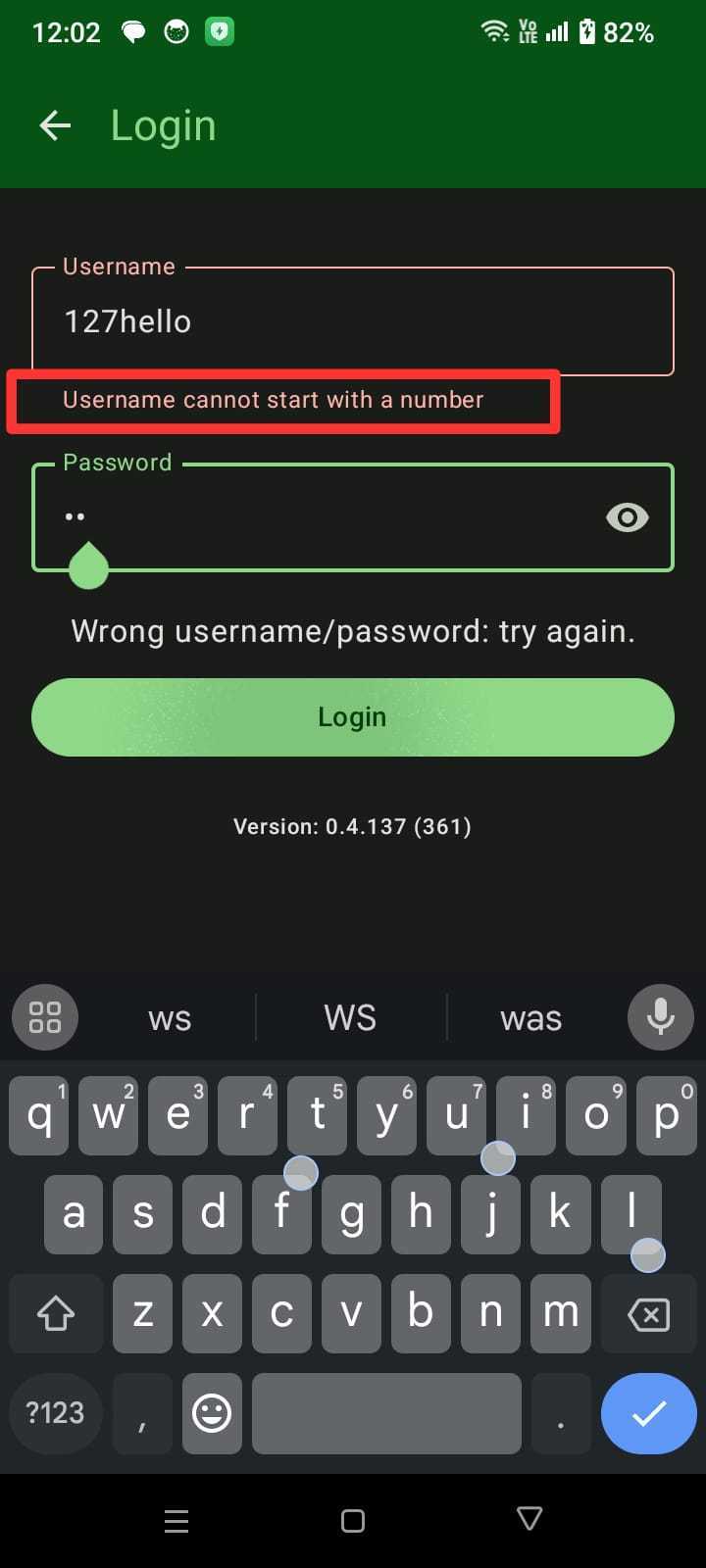
Task: Open the emoji keyboard
Action: tap(212, 1412)
